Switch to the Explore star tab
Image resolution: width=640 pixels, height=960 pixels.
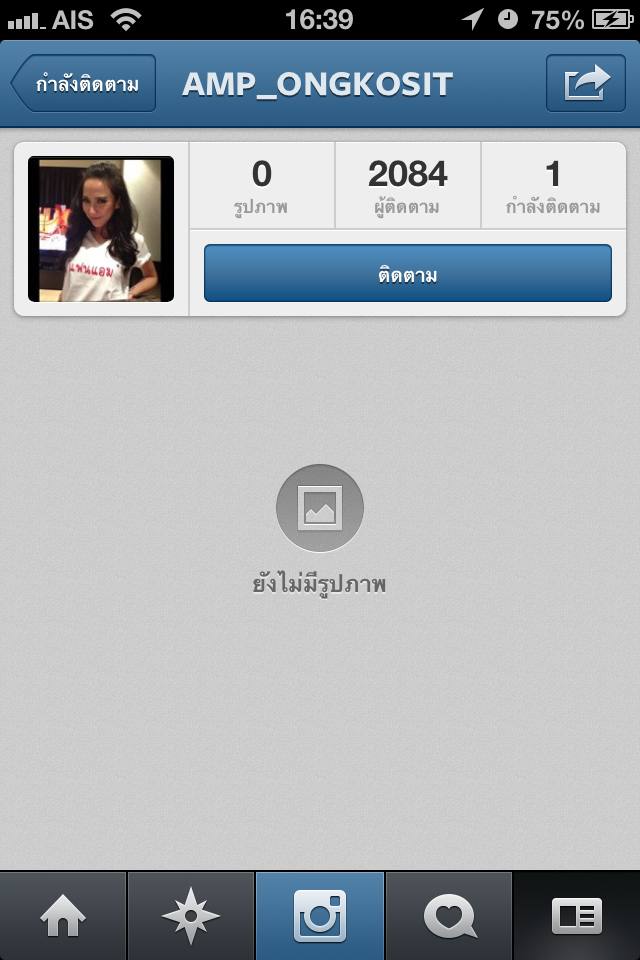tap(191, 916)
